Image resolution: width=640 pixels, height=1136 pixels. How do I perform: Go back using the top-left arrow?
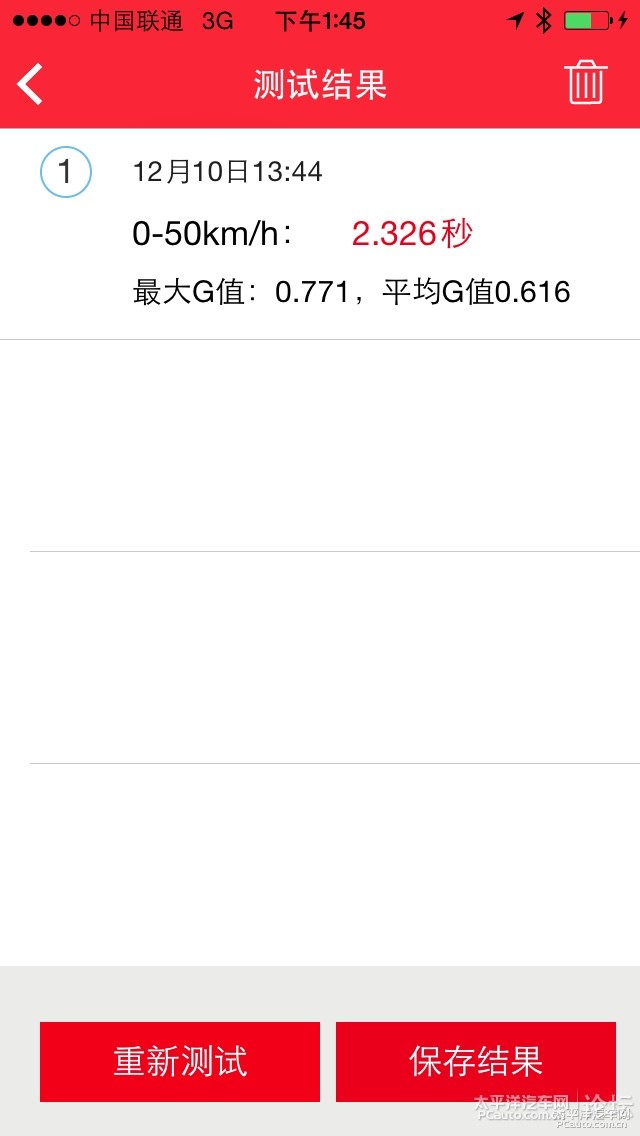pyautogui.click(x=30, y=84)
